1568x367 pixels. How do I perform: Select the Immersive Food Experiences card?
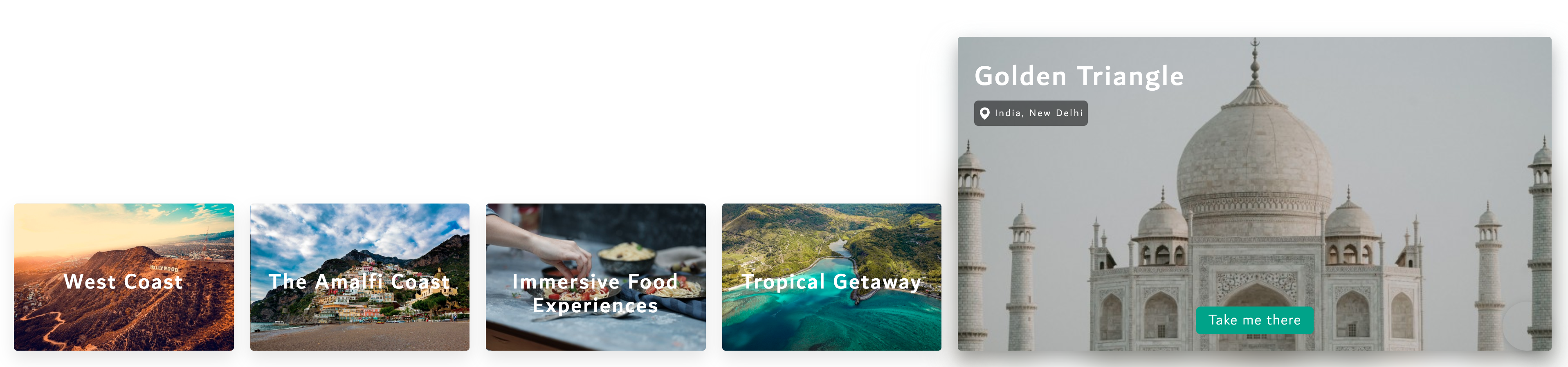tap(595, 277)
